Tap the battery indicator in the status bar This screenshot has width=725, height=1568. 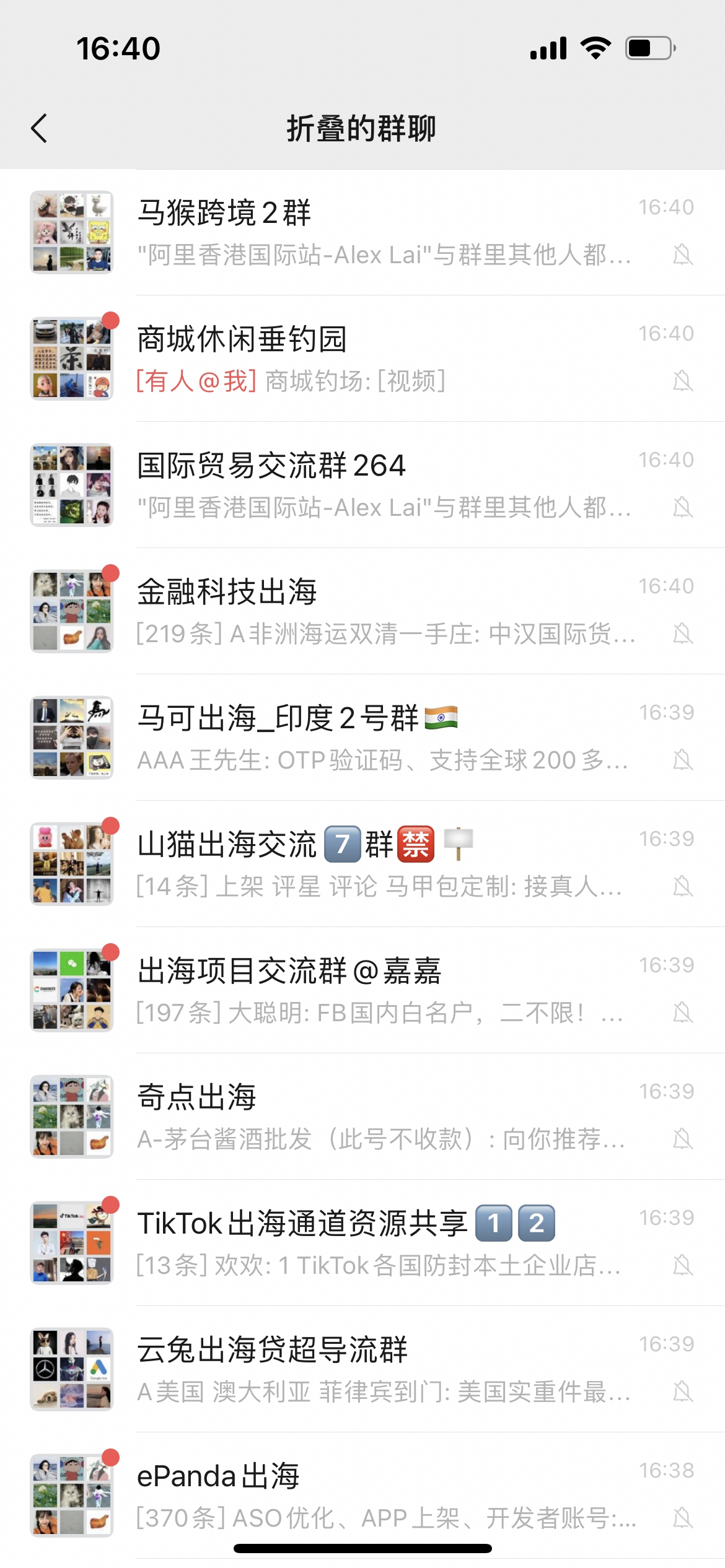649,46
